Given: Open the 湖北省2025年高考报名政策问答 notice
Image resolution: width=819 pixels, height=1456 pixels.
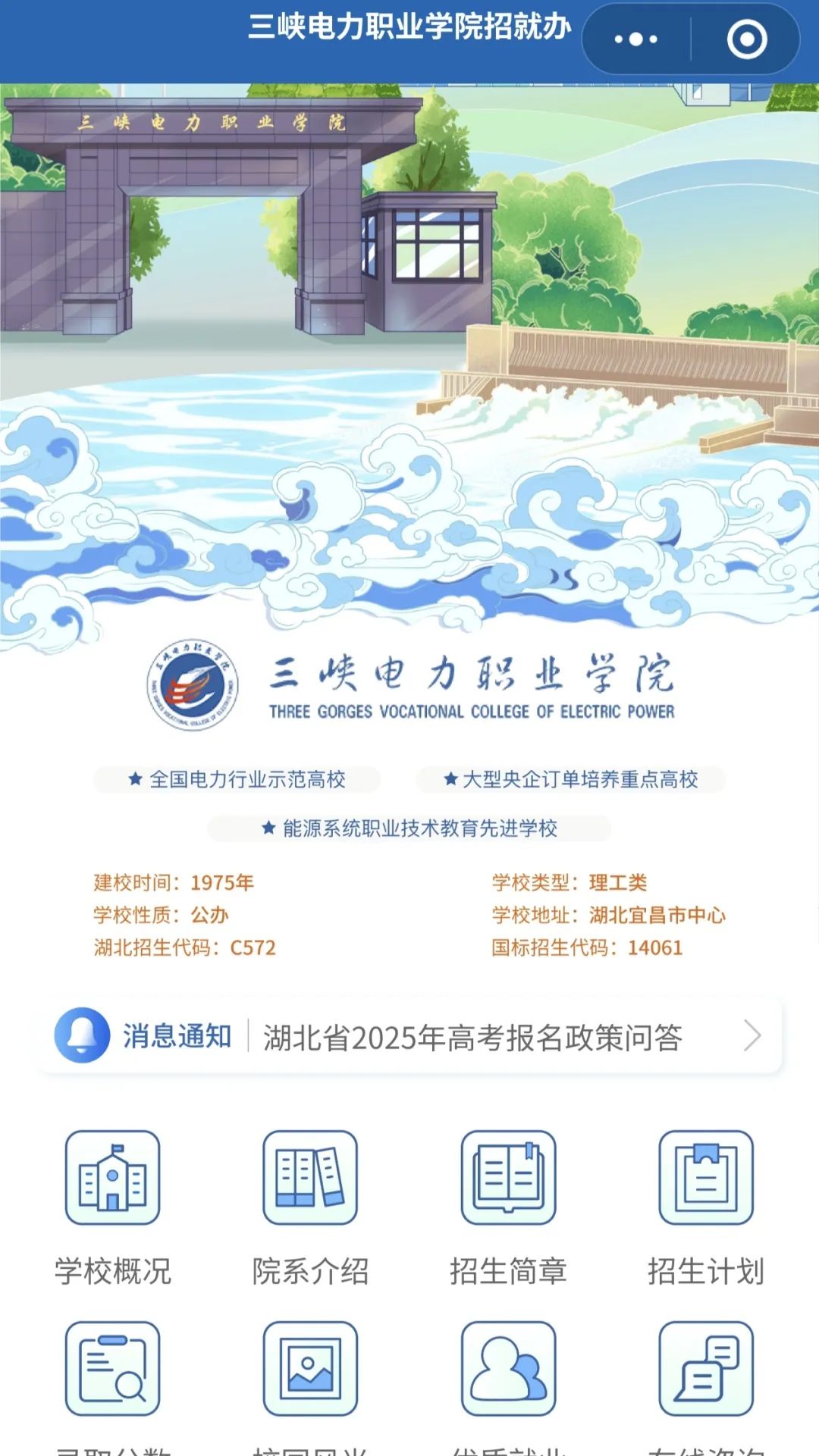Looking at the screenshot, I should point(472,1037).
